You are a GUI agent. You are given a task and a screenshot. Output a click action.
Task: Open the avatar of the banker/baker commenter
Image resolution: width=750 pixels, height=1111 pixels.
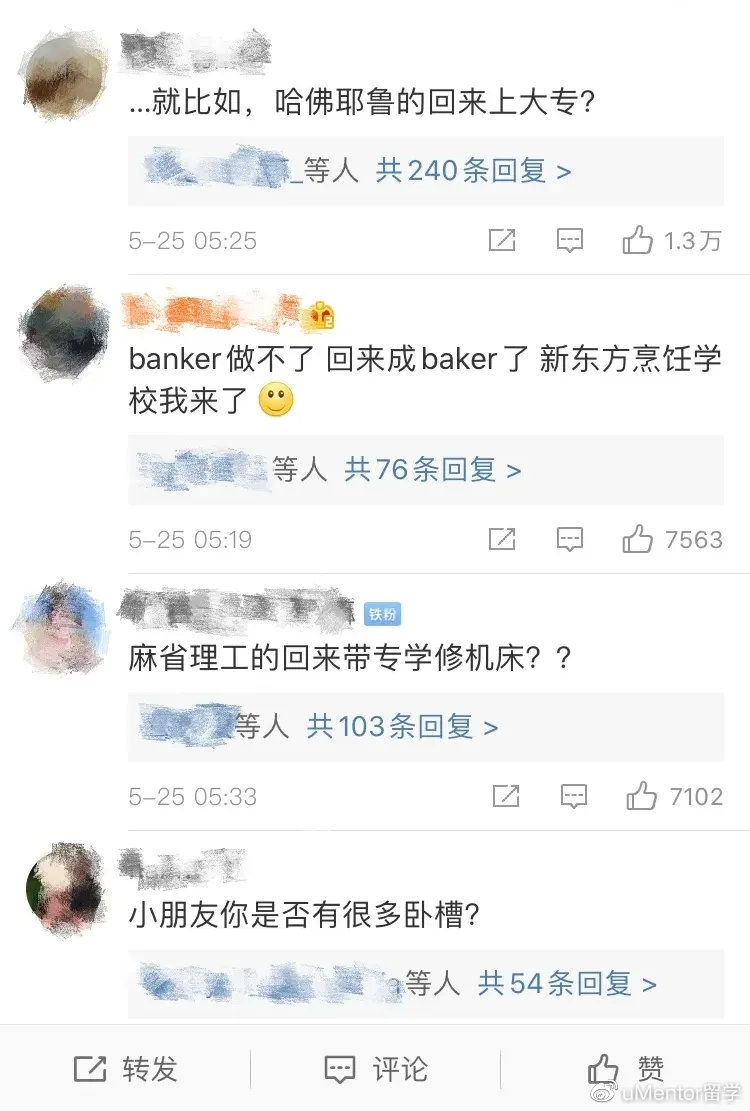(x=66, y=332)
